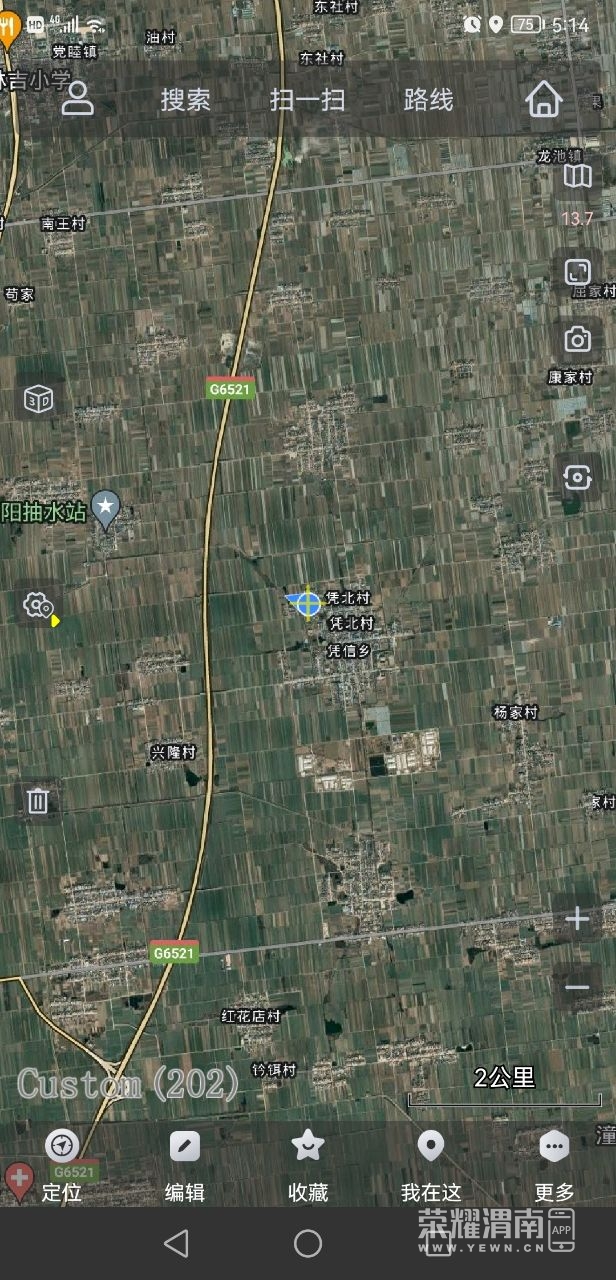Screen dimensions: 616x1280
Task: Tap the screen rotation capture icon
Action: [x=577, y=476]
